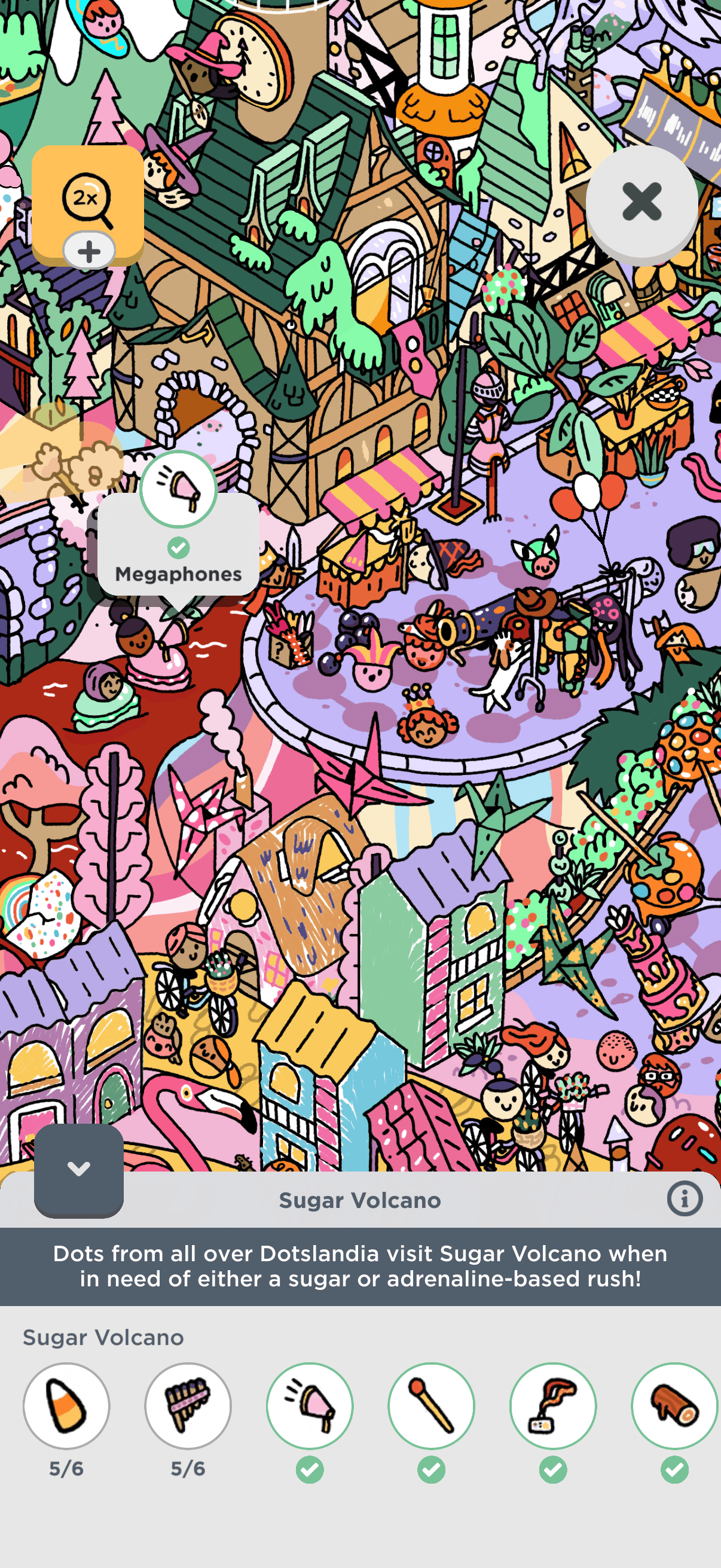Collapse the item panel with down chevron
The width and height of the screenshot is (721, 1568).
point(78,1169)
